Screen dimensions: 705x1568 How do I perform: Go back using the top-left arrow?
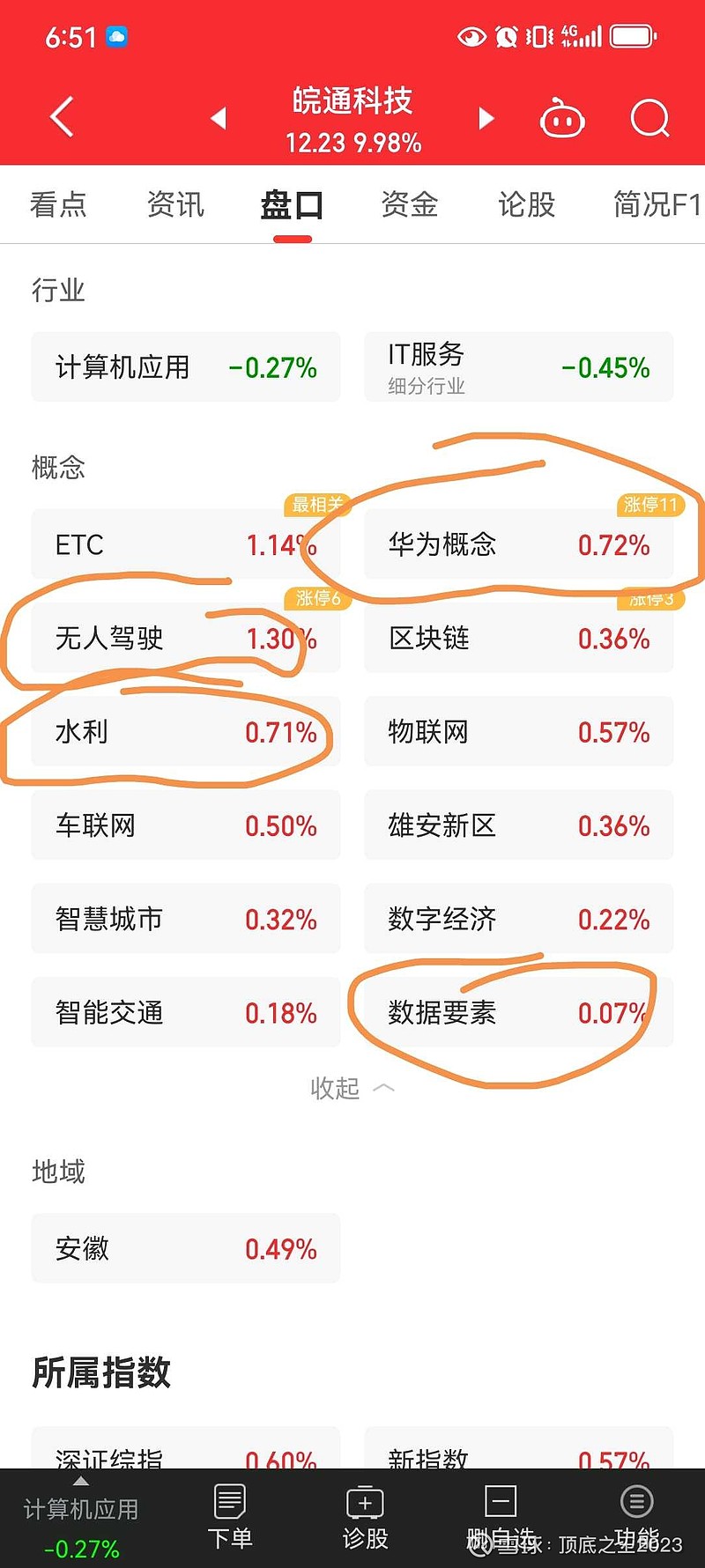[62, 117]
